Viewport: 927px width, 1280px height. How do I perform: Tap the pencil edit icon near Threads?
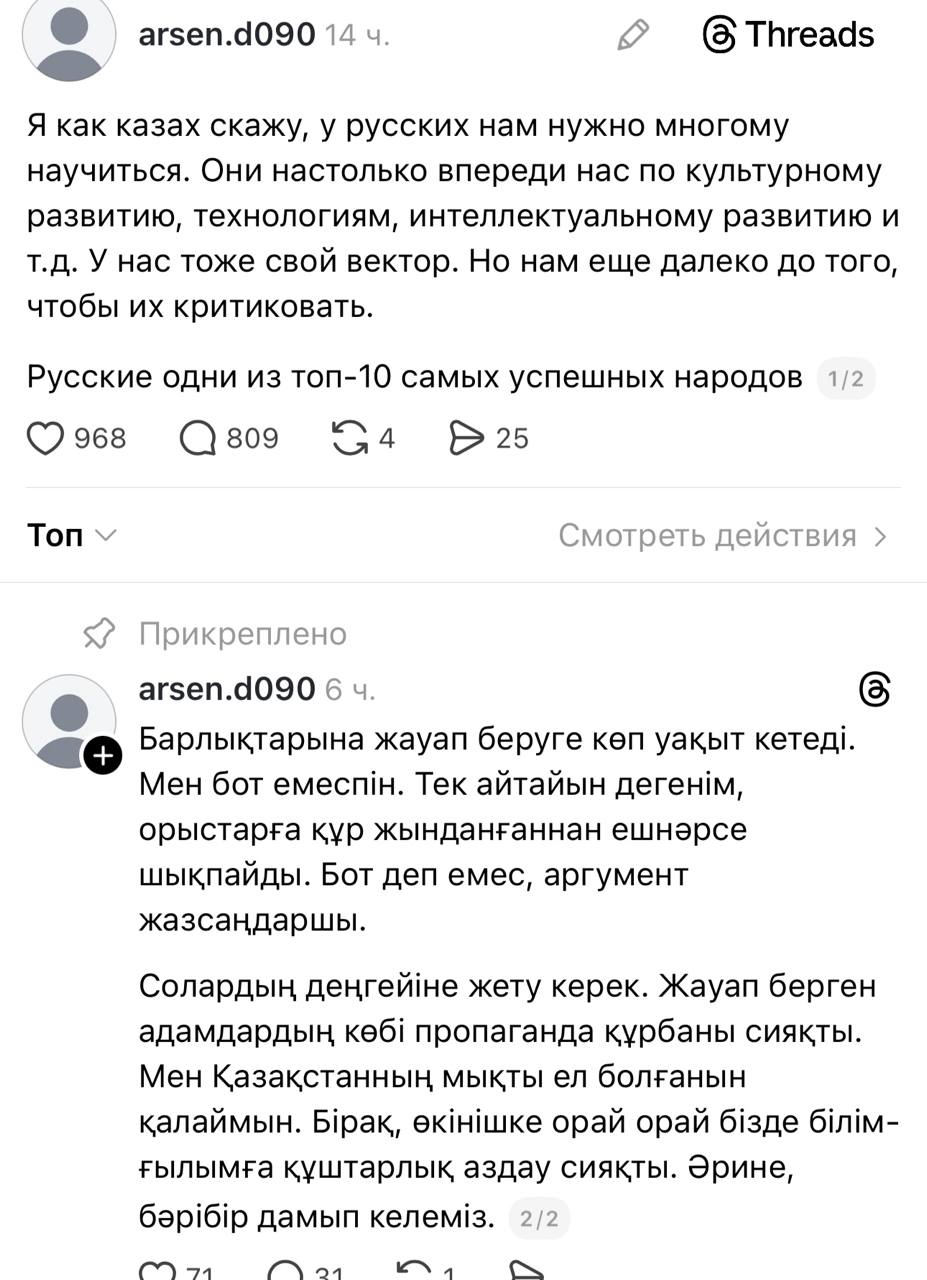click(x=633, y=35)
